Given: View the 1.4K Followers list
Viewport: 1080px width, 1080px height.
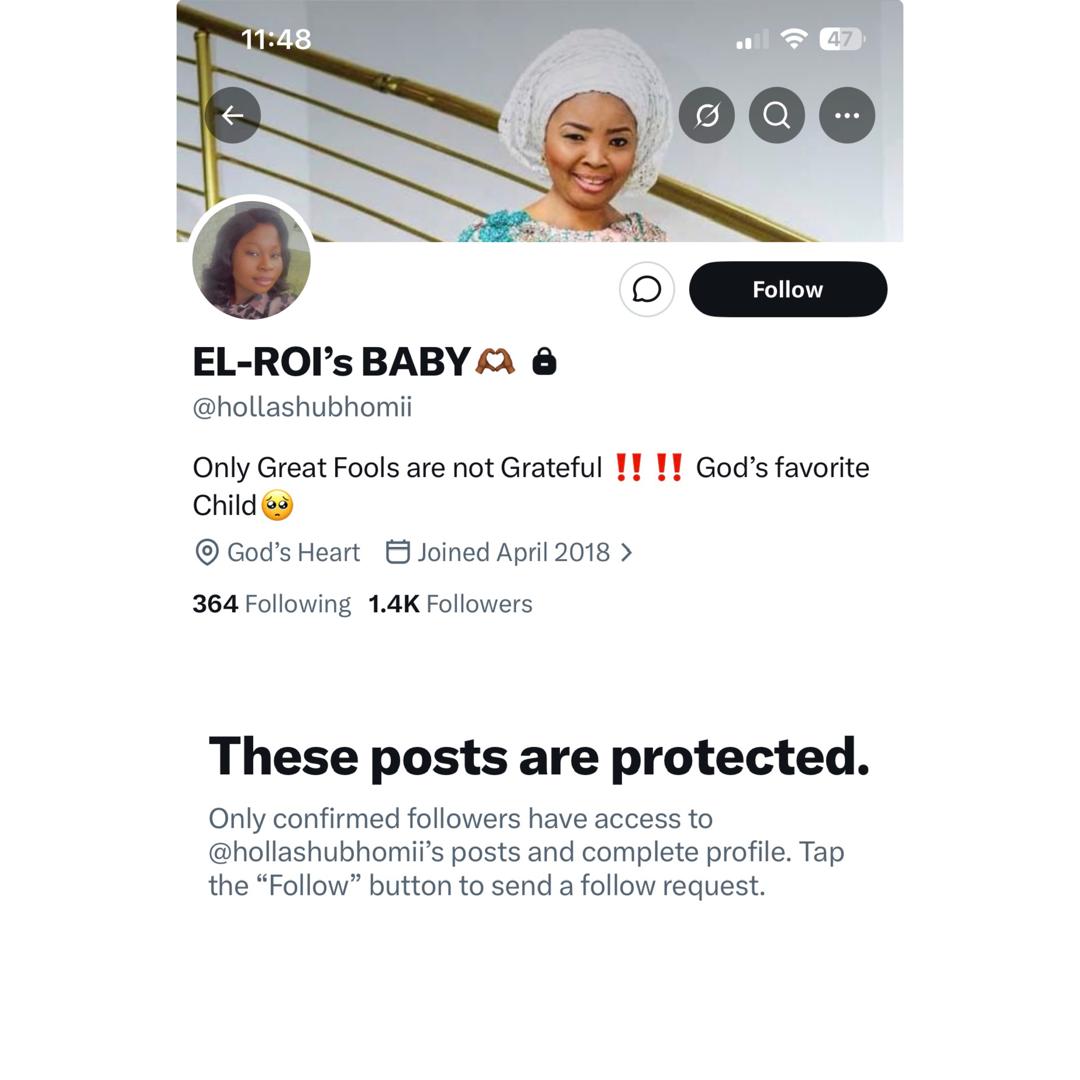Looking at the screenshot, I should coord(450,604).
